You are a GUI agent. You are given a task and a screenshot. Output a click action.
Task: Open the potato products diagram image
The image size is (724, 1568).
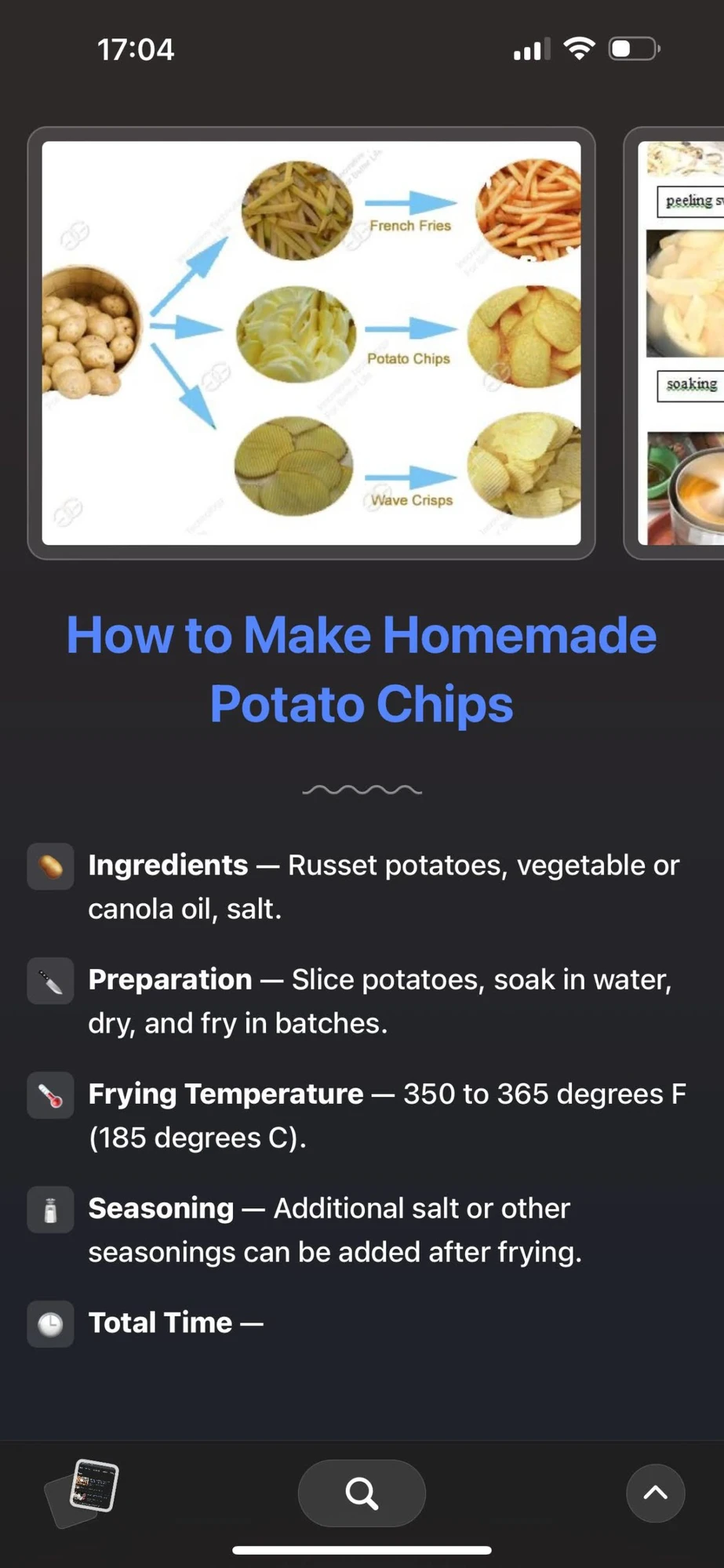tap(311, 343)
